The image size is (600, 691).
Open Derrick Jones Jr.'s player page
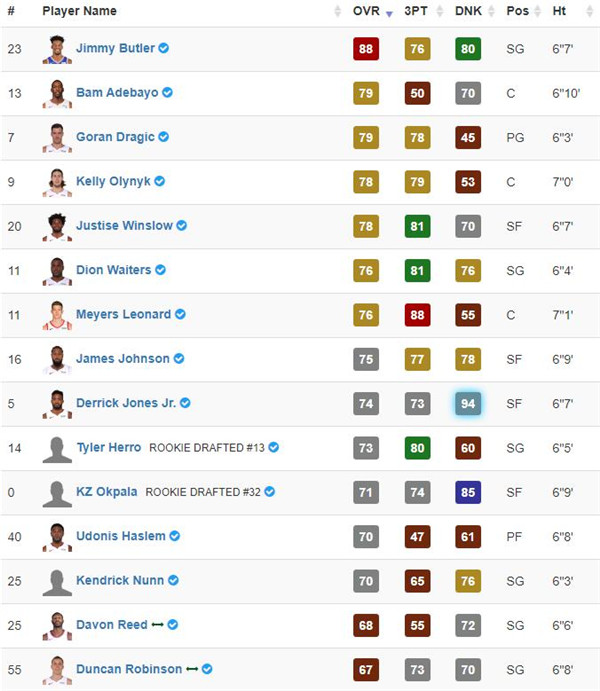tap(126, 403)
